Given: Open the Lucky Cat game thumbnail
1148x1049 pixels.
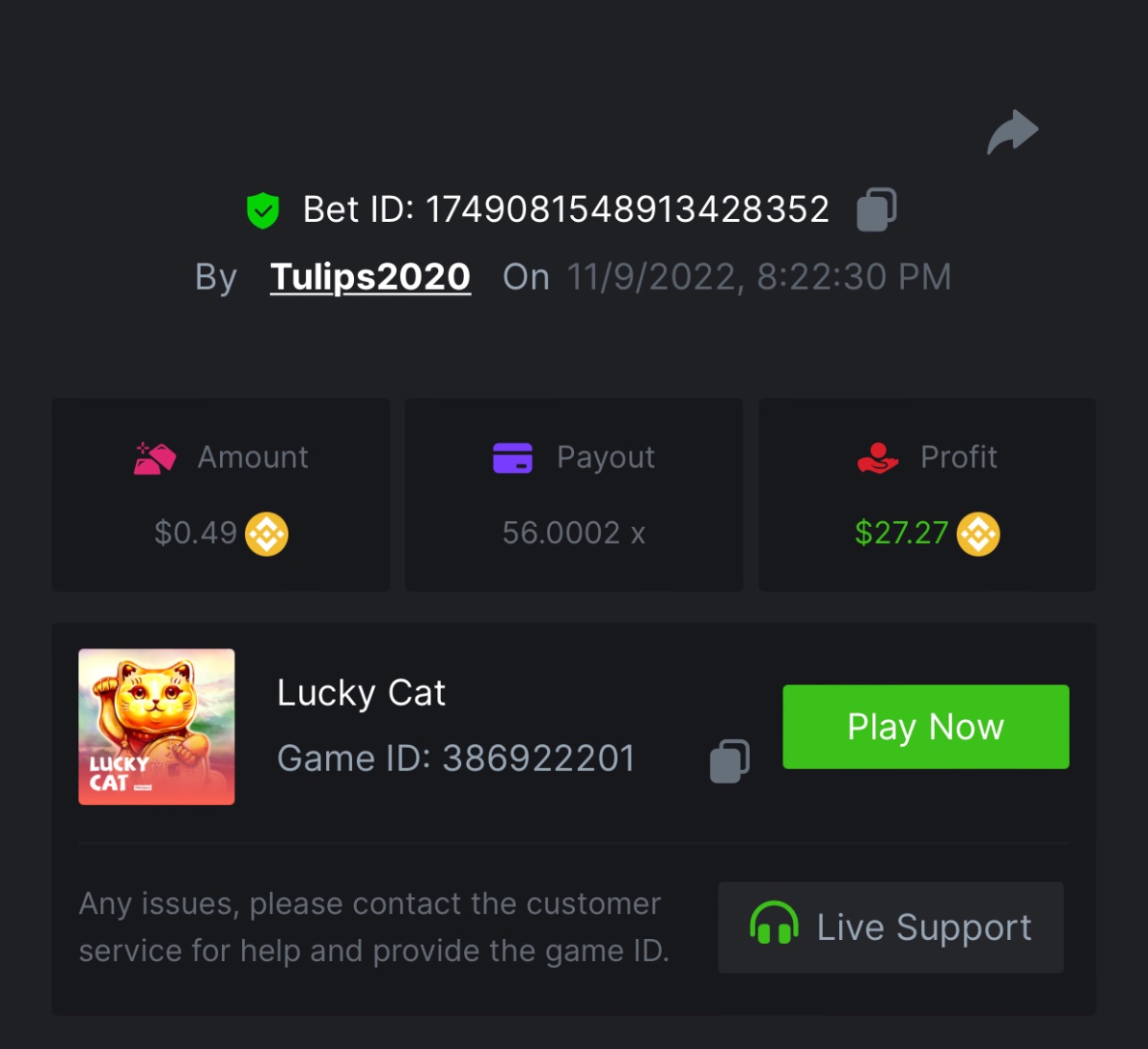Looking at the screenshot, I should [157, 727].
